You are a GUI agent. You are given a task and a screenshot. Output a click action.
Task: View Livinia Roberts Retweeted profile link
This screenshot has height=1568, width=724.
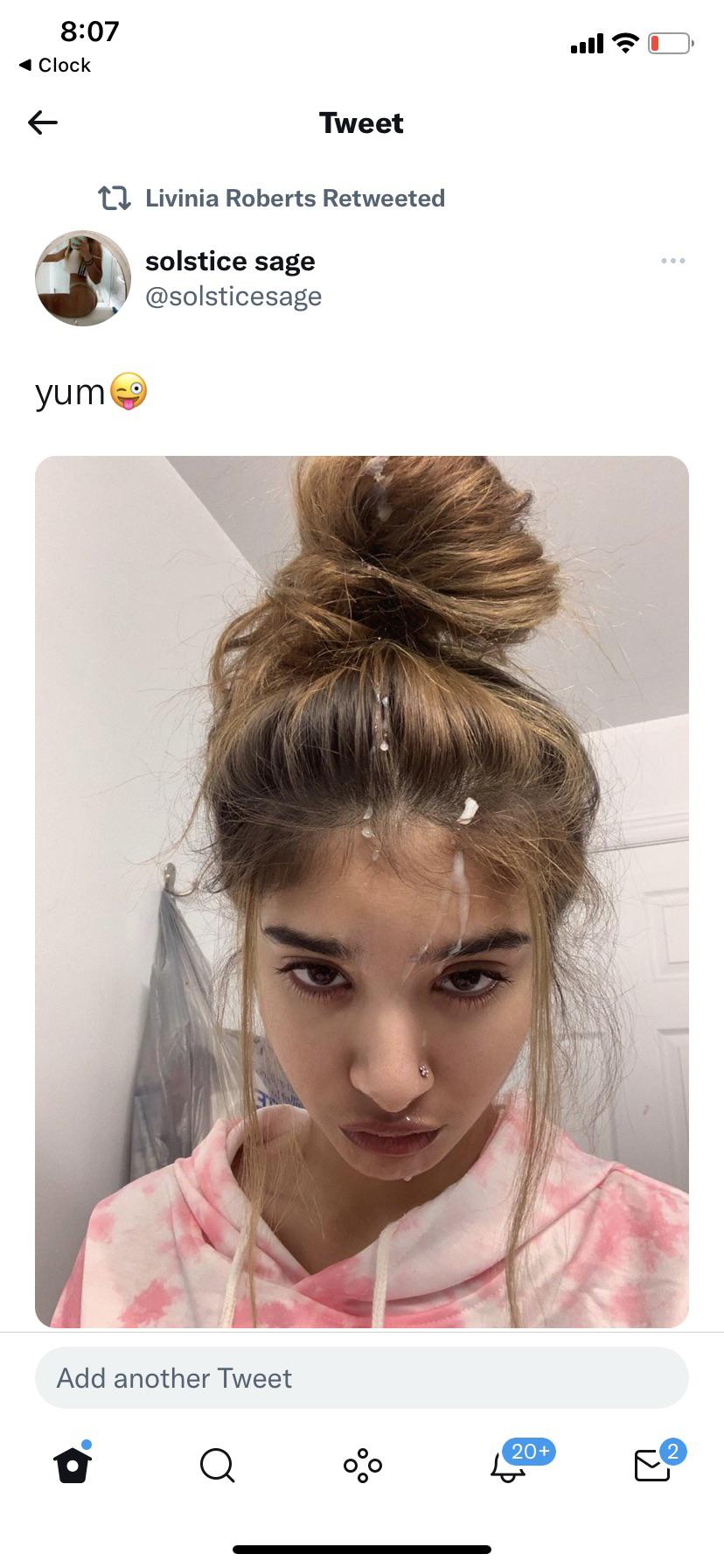tap(294, 199)
